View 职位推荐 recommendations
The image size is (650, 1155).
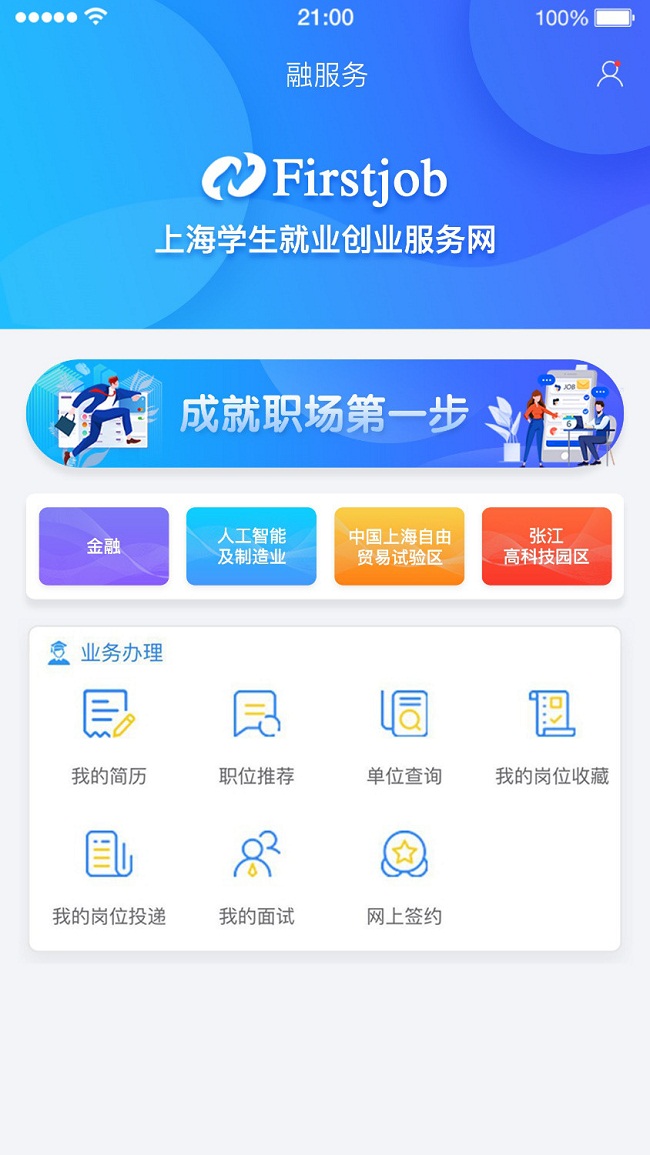pyautogui.click(x=256, y=735)
